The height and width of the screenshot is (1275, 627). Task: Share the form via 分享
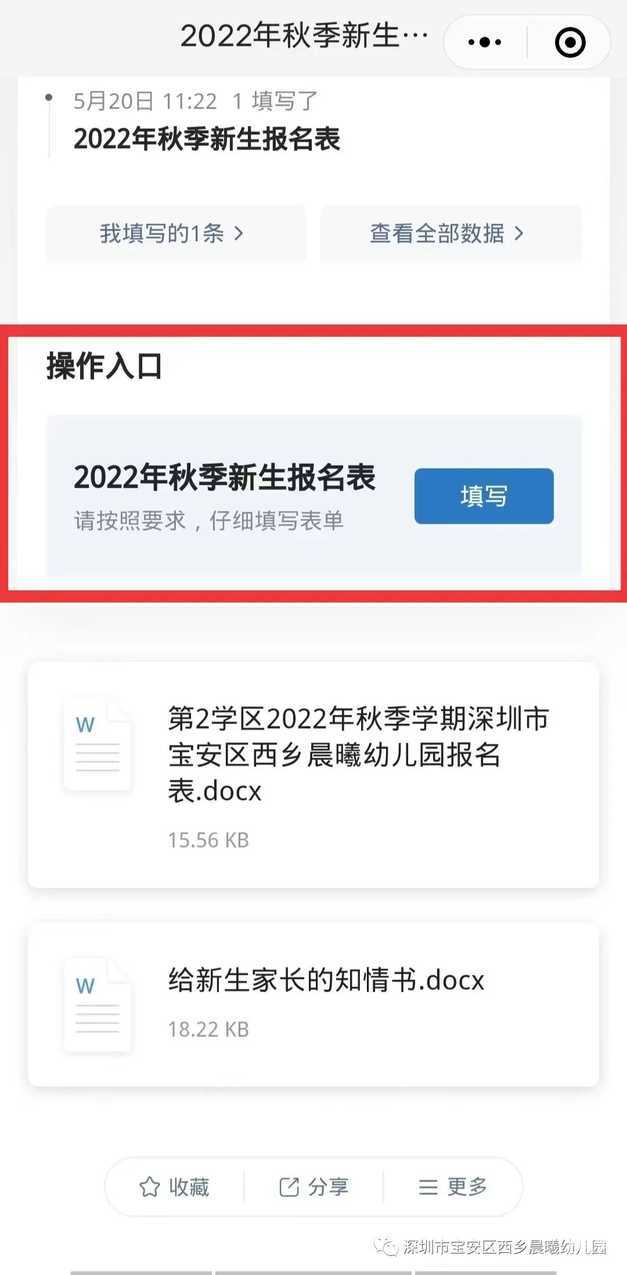tap(314, 1187)
